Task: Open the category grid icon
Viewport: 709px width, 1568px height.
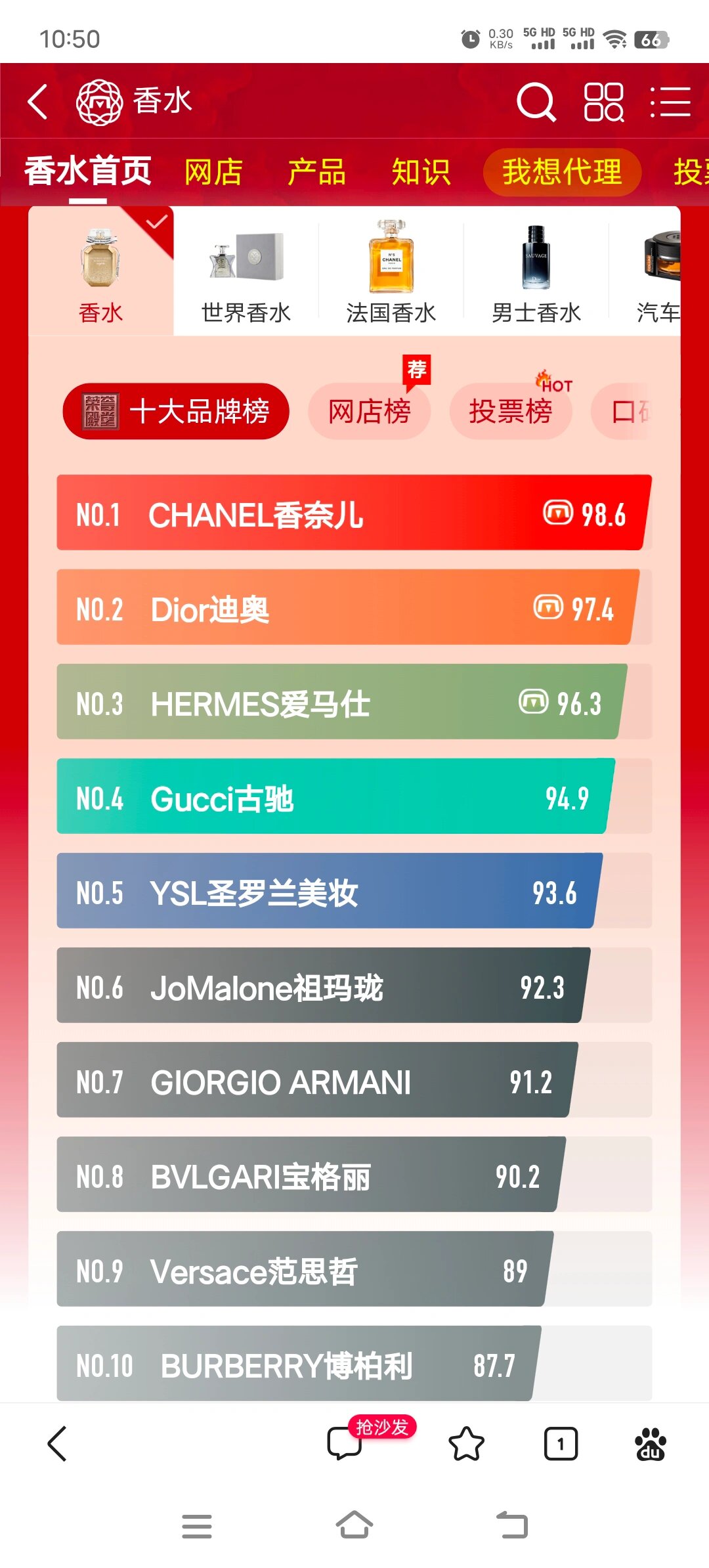Action: [x=603, y=102]
